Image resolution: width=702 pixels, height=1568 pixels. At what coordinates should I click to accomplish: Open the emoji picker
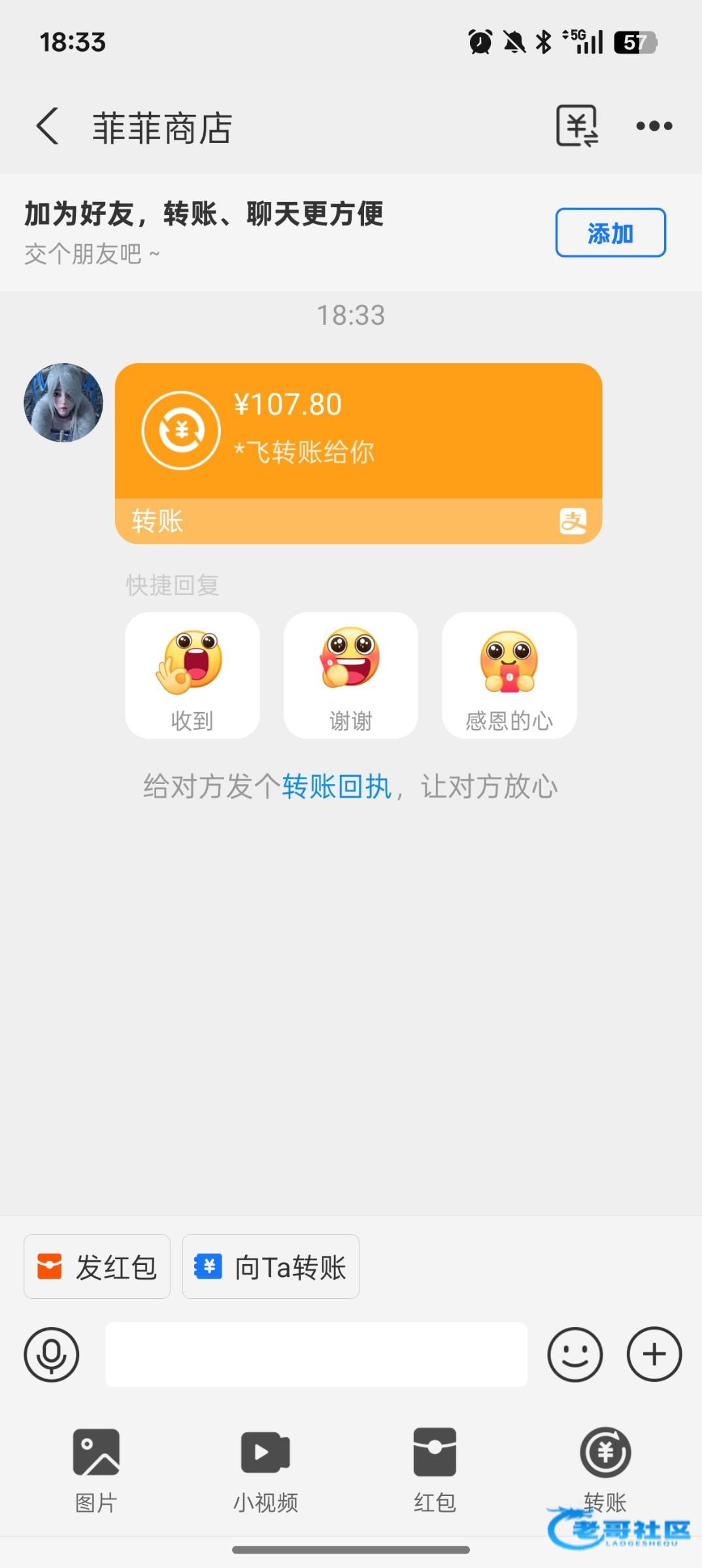[x=575, y=1354]
